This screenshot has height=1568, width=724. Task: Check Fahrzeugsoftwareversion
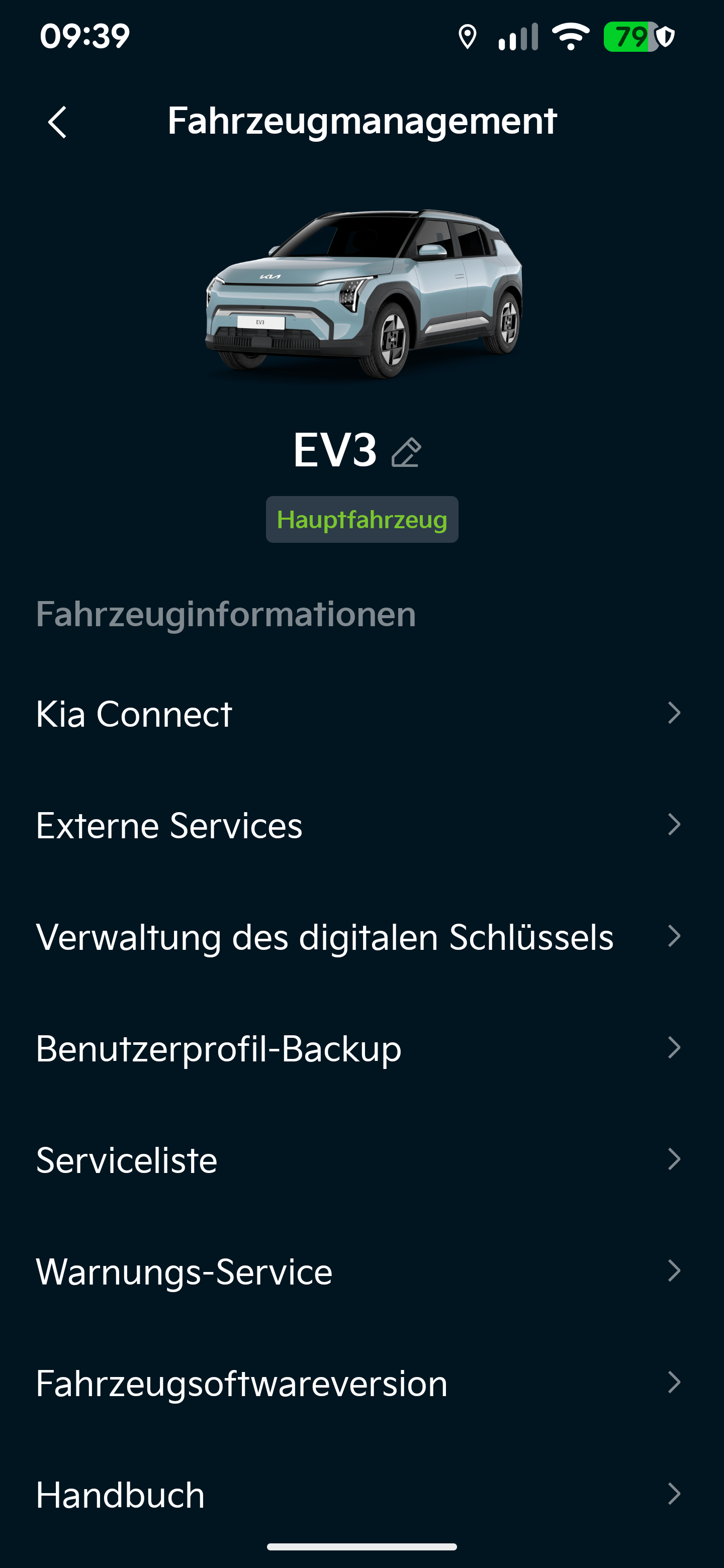[361, 1383]
